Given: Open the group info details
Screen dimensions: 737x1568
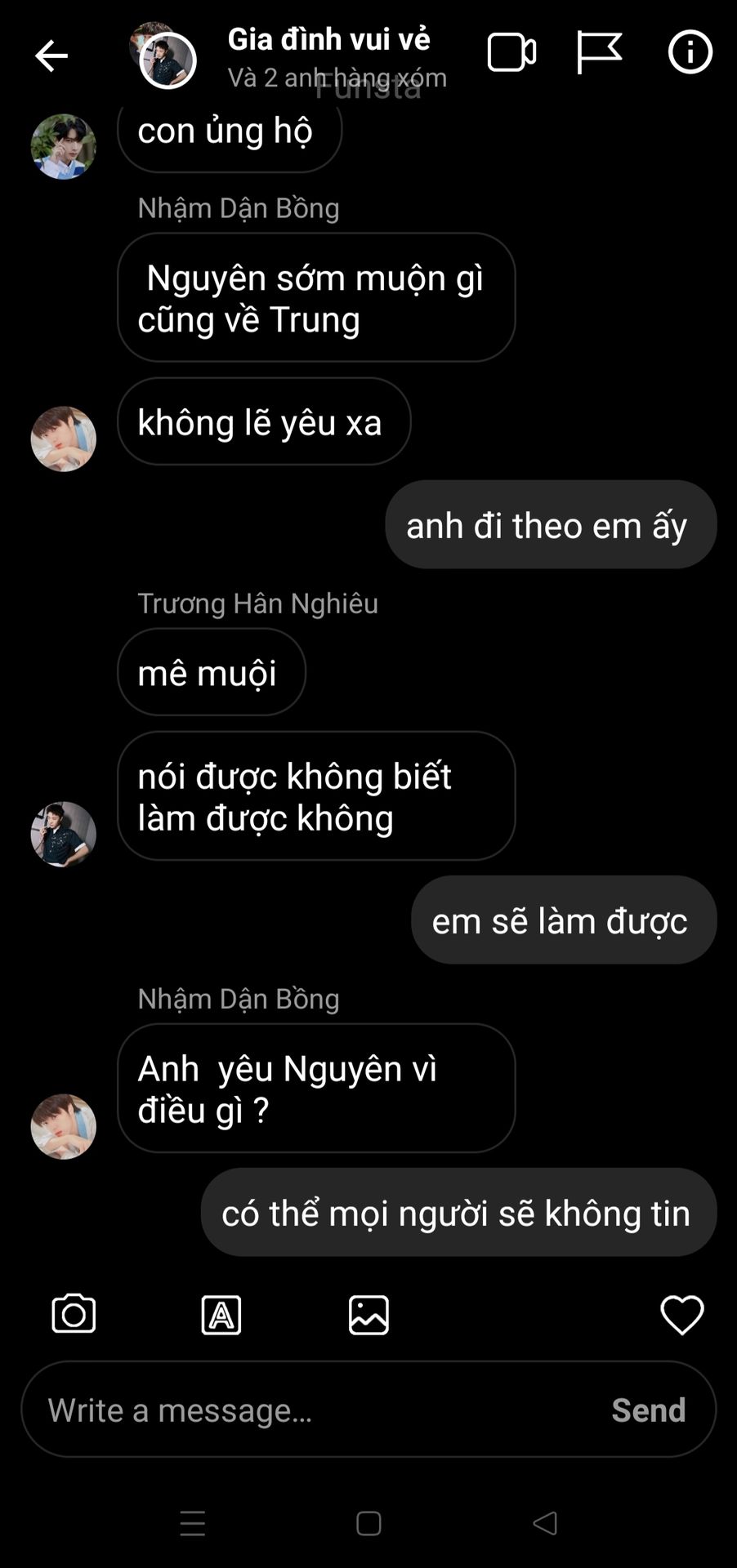Looking at the screenshot, I should click(x=690, y=53).
